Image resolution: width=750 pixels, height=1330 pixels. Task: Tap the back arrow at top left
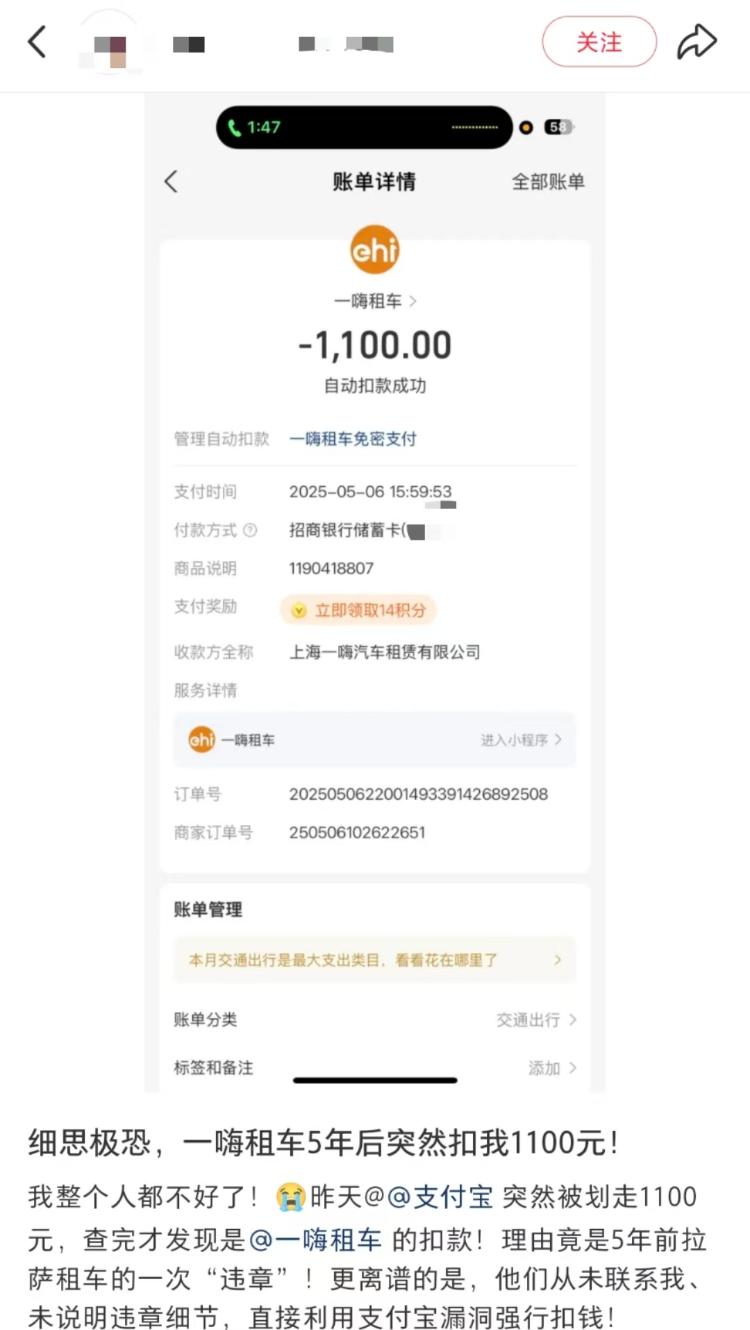click(37, 43)
